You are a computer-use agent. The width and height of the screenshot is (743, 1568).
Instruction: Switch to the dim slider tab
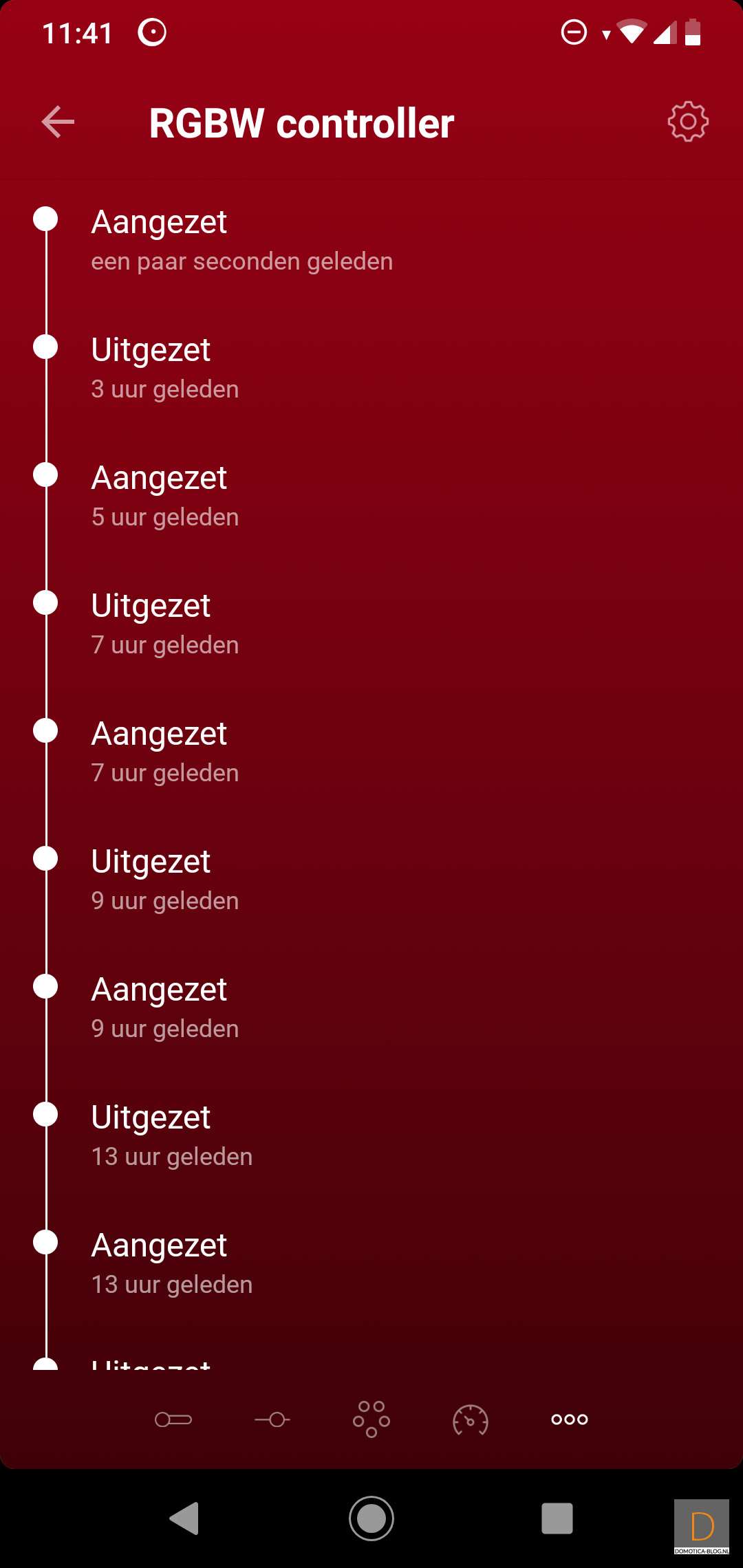pyautogui.click(x=272, y=1419)
